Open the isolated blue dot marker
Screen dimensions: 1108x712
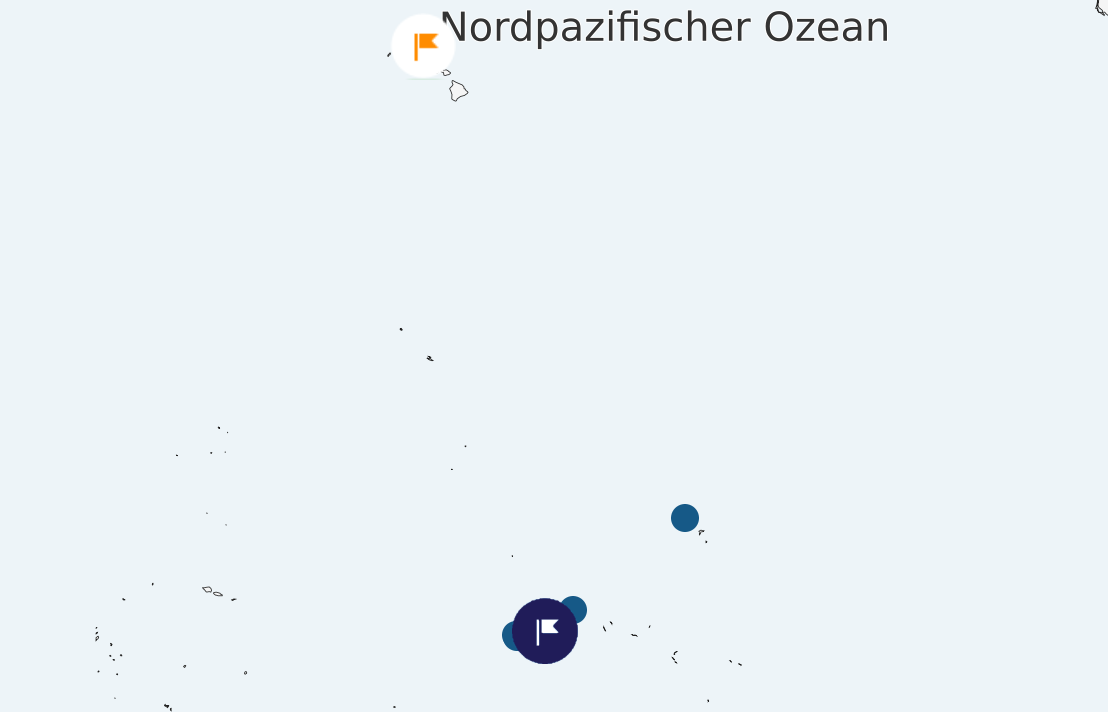[685, 518]
